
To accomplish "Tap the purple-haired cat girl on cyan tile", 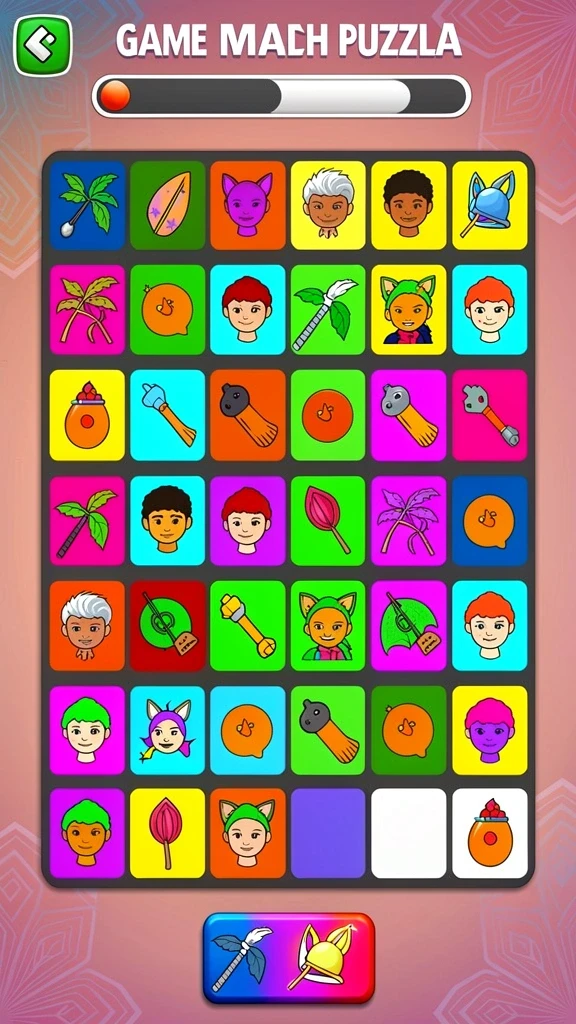I will point(168,730).
